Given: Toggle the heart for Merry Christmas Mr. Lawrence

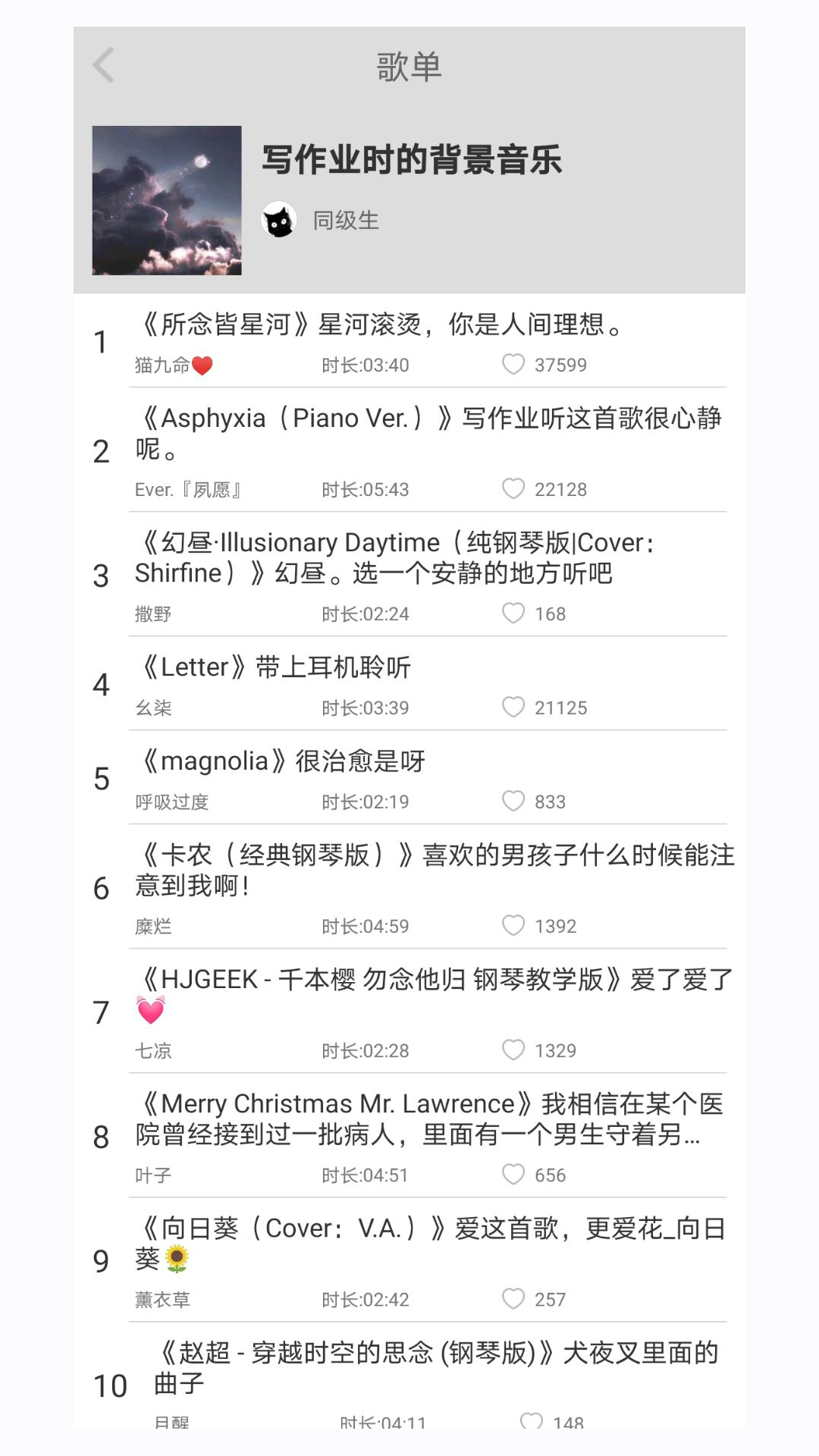Looking at the screenshot, I should pos(513,1175).
